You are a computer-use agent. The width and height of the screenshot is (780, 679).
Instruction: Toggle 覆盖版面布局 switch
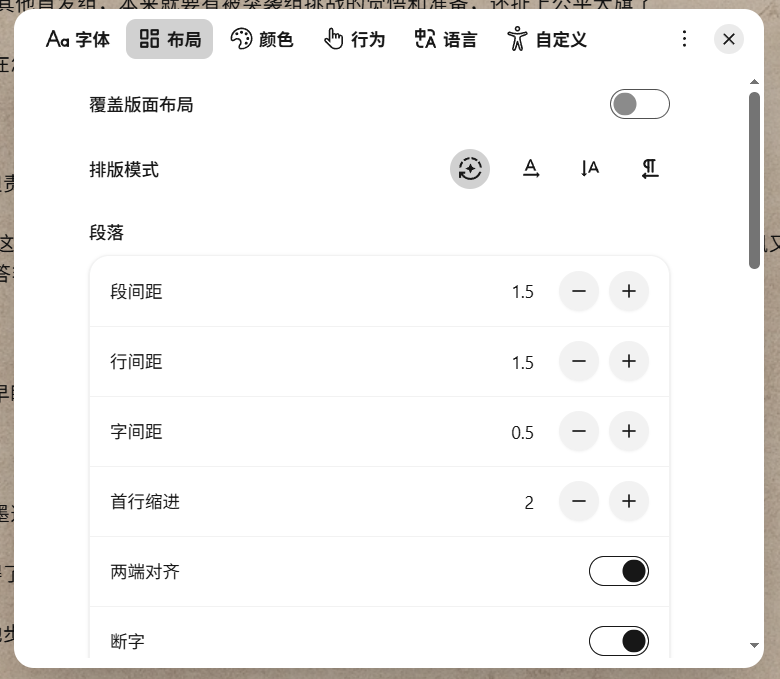point(639,104)
